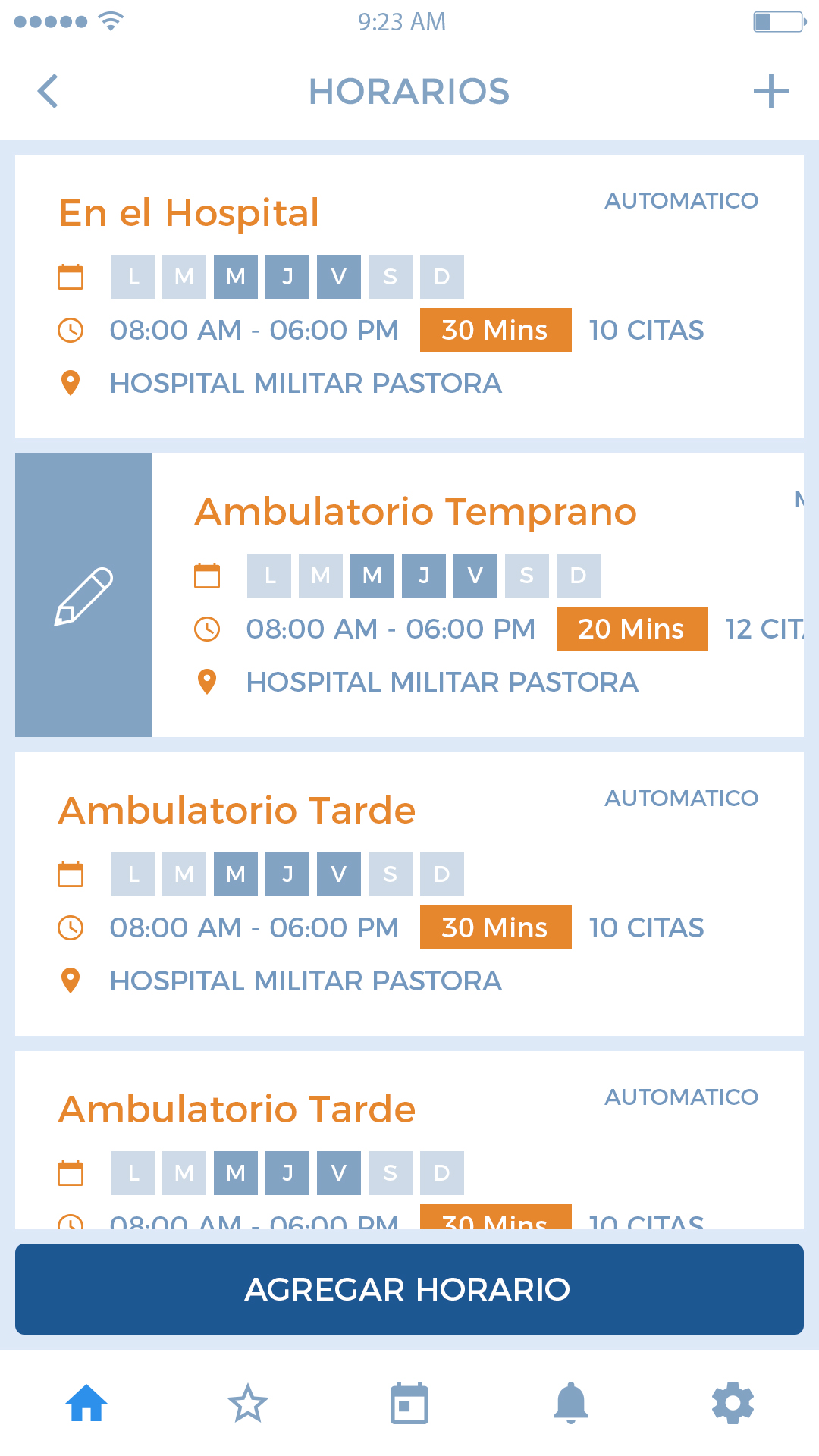
Task: Open the settings gear tab
Action: click(733, 1403)
